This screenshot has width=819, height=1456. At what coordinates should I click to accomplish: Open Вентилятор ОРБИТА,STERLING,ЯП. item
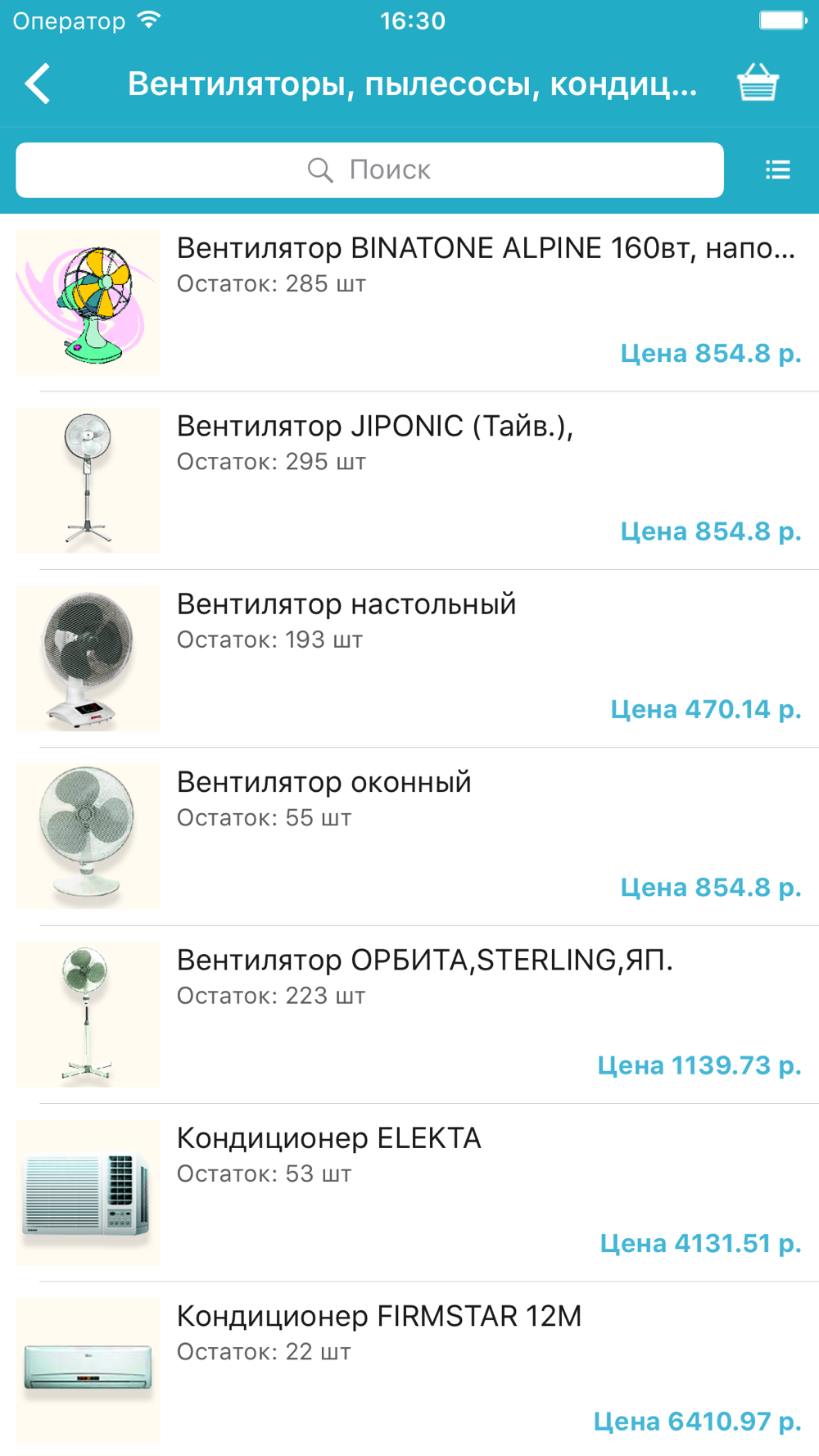click(409, 1015)
